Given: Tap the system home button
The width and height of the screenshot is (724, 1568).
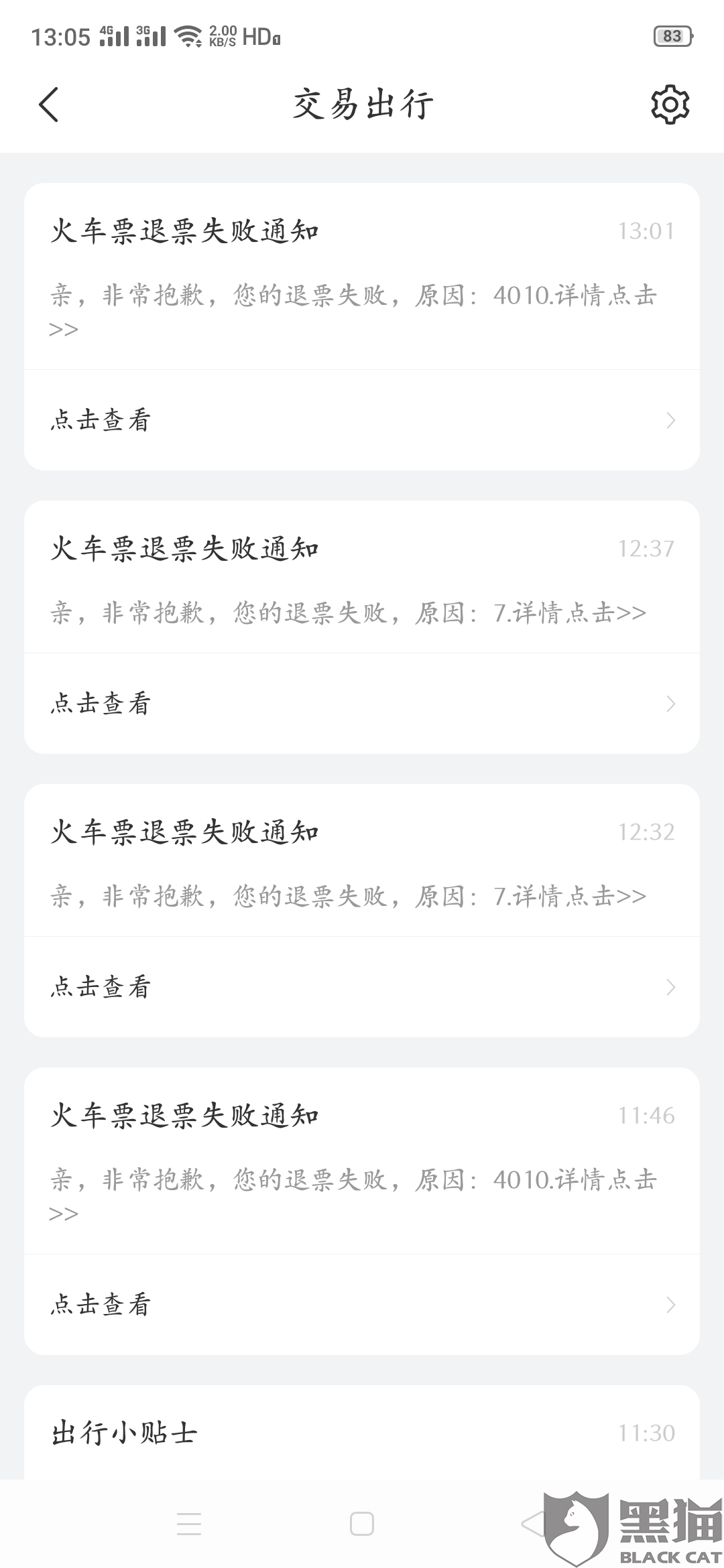Looking at the screenshot, I should (x=362, y=1524).
